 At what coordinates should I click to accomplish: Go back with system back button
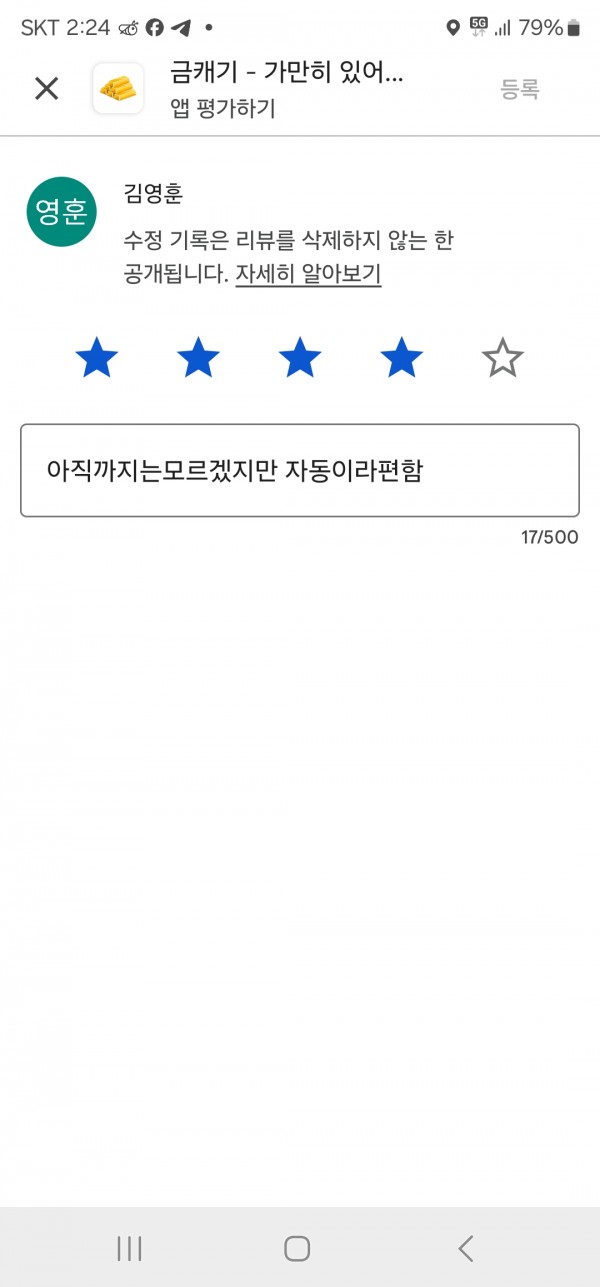tap(465, 1247)
